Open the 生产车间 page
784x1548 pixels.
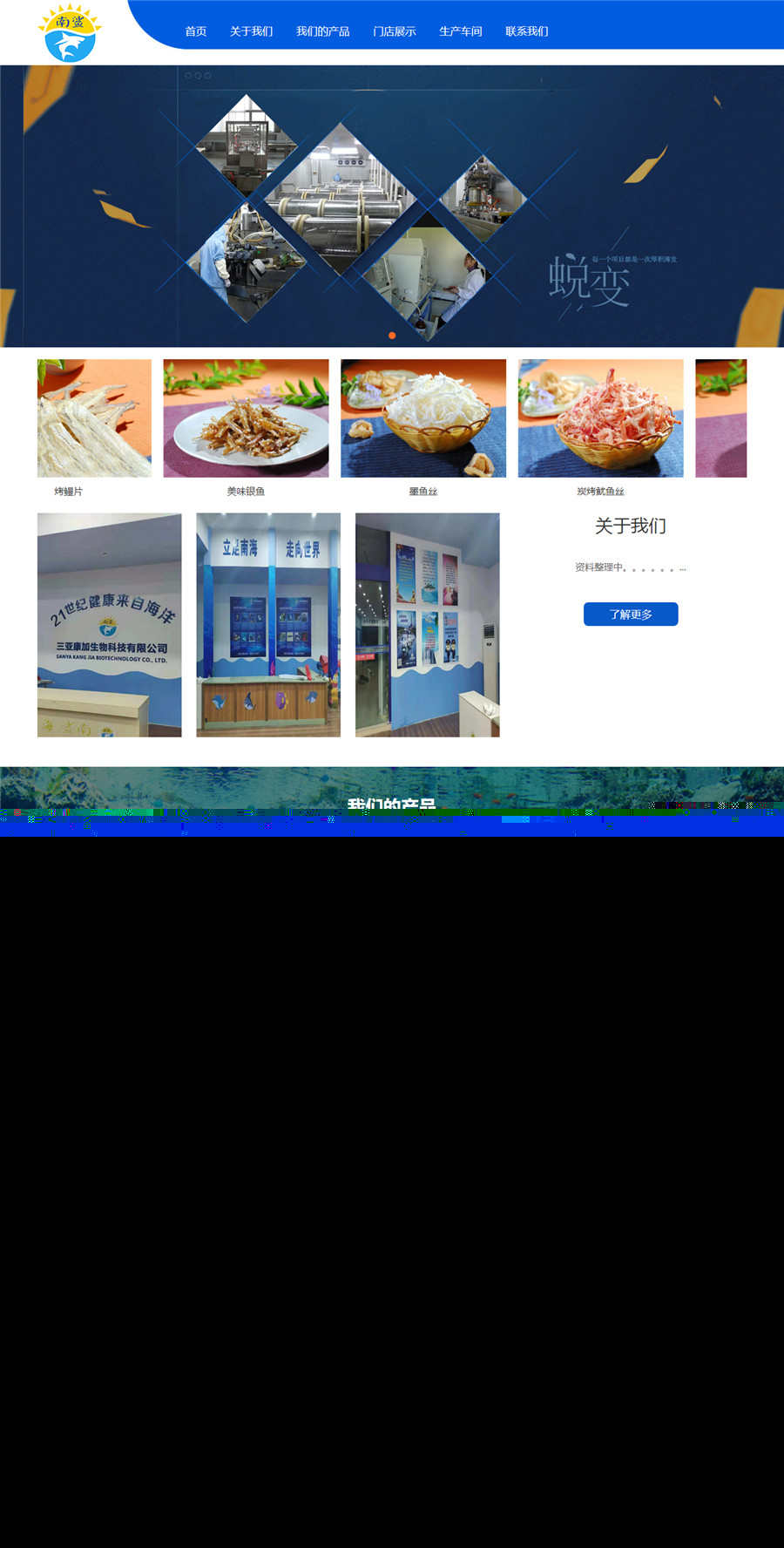460,31
